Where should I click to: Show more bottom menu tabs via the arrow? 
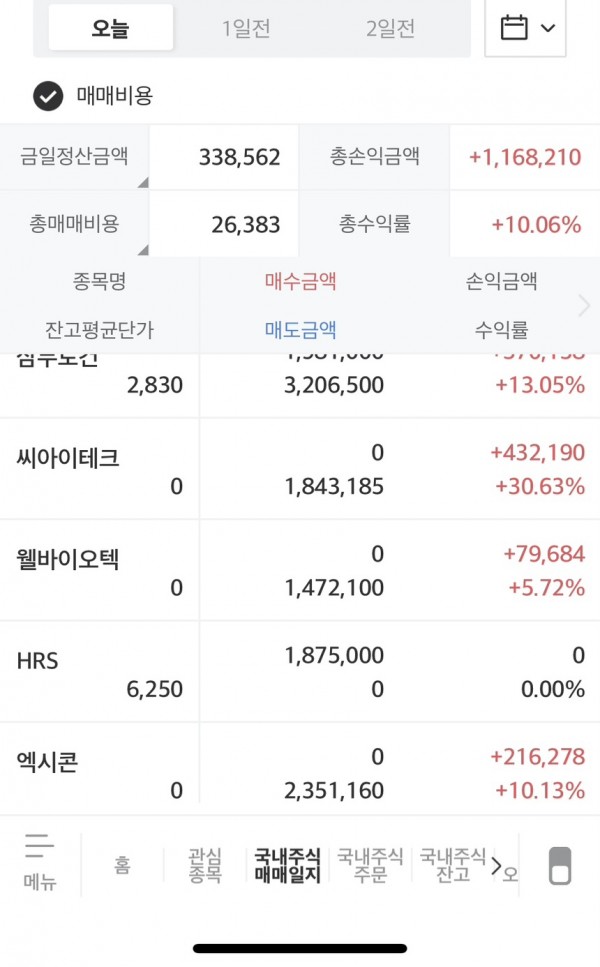pyautogui.click(x=496, y=866)
